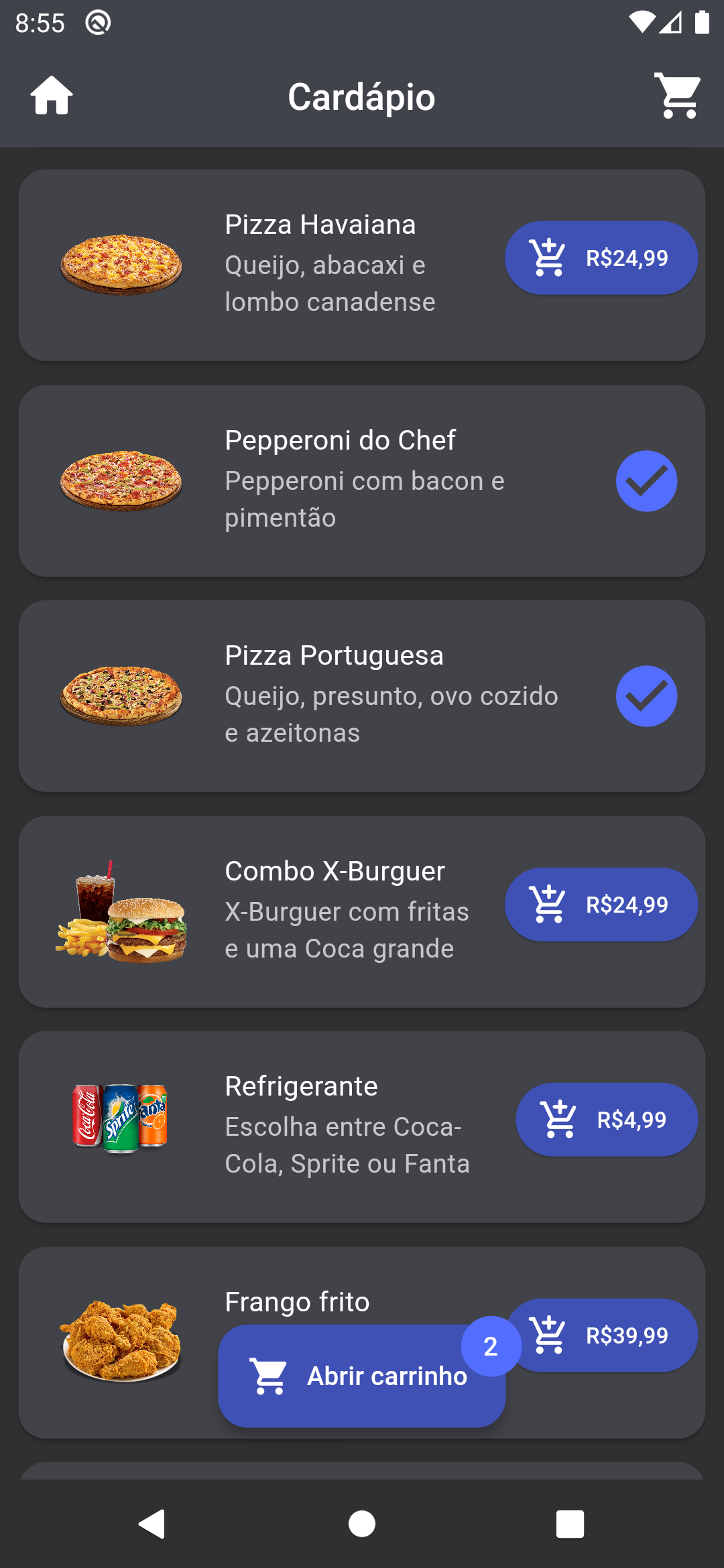Viewport: 724px width, 1568px height.
Task: Deselect the Pepperoni do Chef checkmark
Action: (646, 480)
